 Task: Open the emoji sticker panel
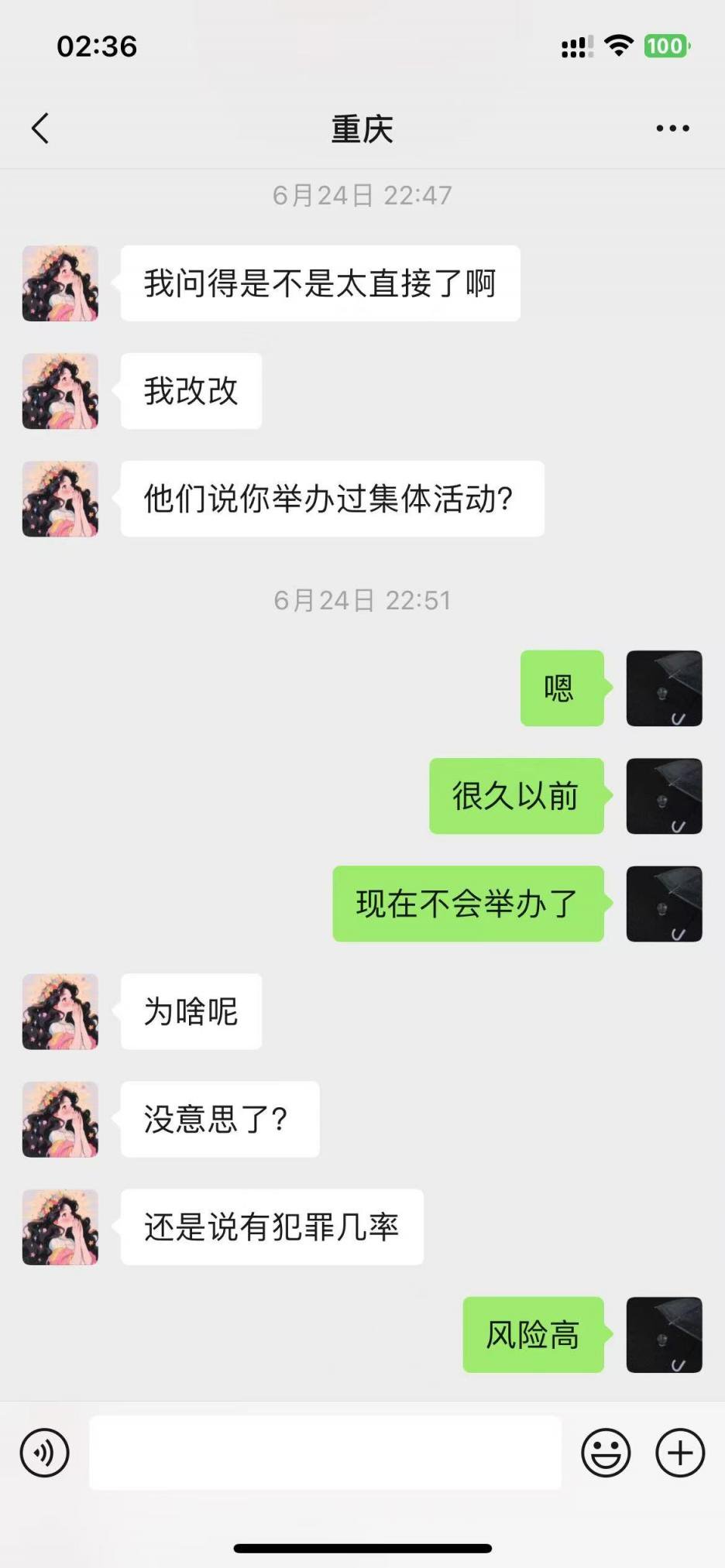pyautogui.click(x=606, y=1453)
